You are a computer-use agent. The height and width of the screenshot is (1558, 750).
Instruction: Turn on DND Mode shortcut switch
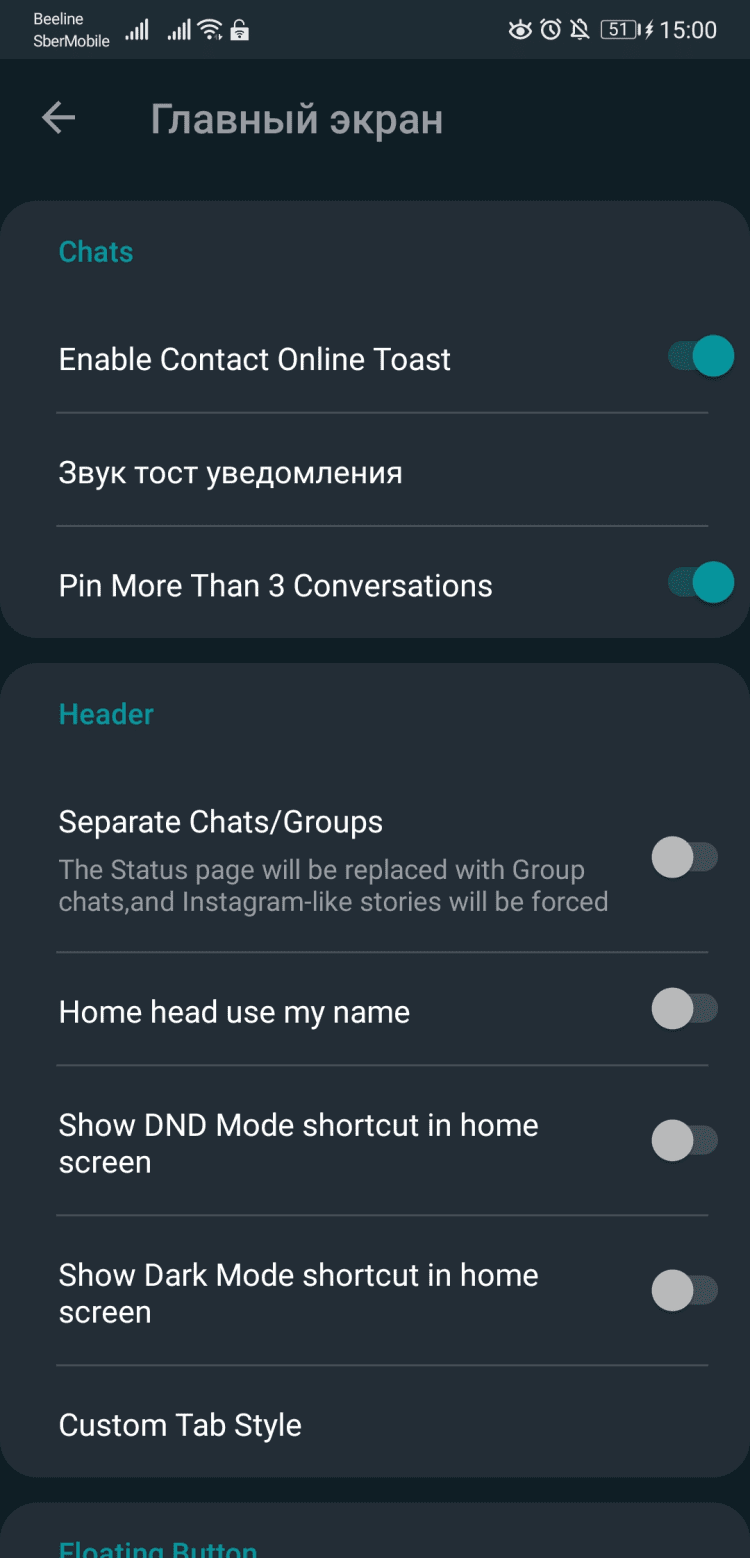685,1140
